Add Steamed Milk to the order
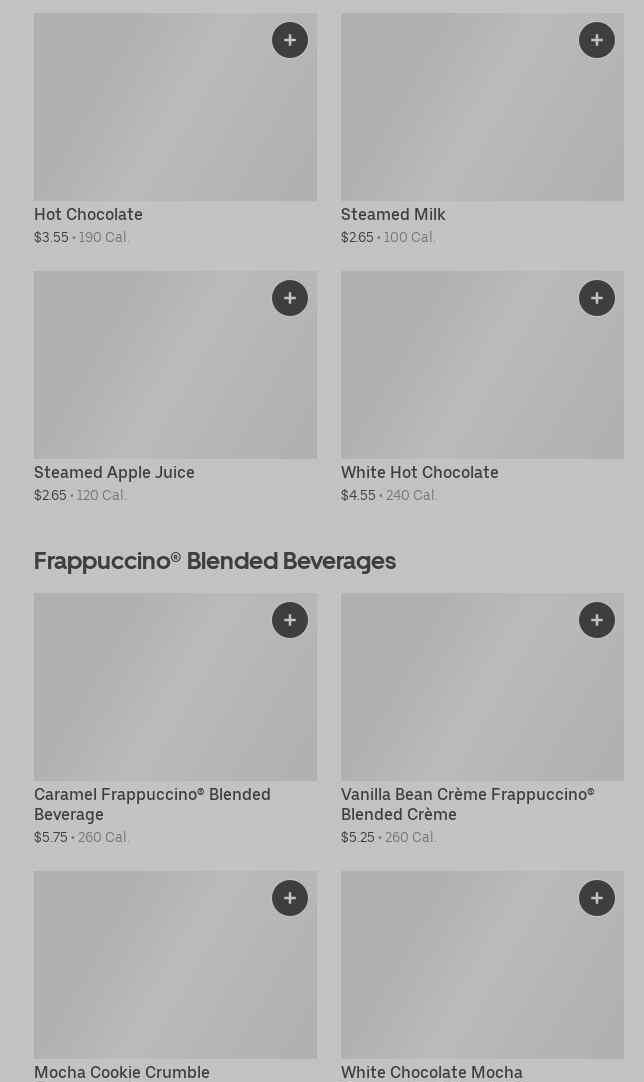This screenshot has width=644, height=1082. (x=597, y=40)
